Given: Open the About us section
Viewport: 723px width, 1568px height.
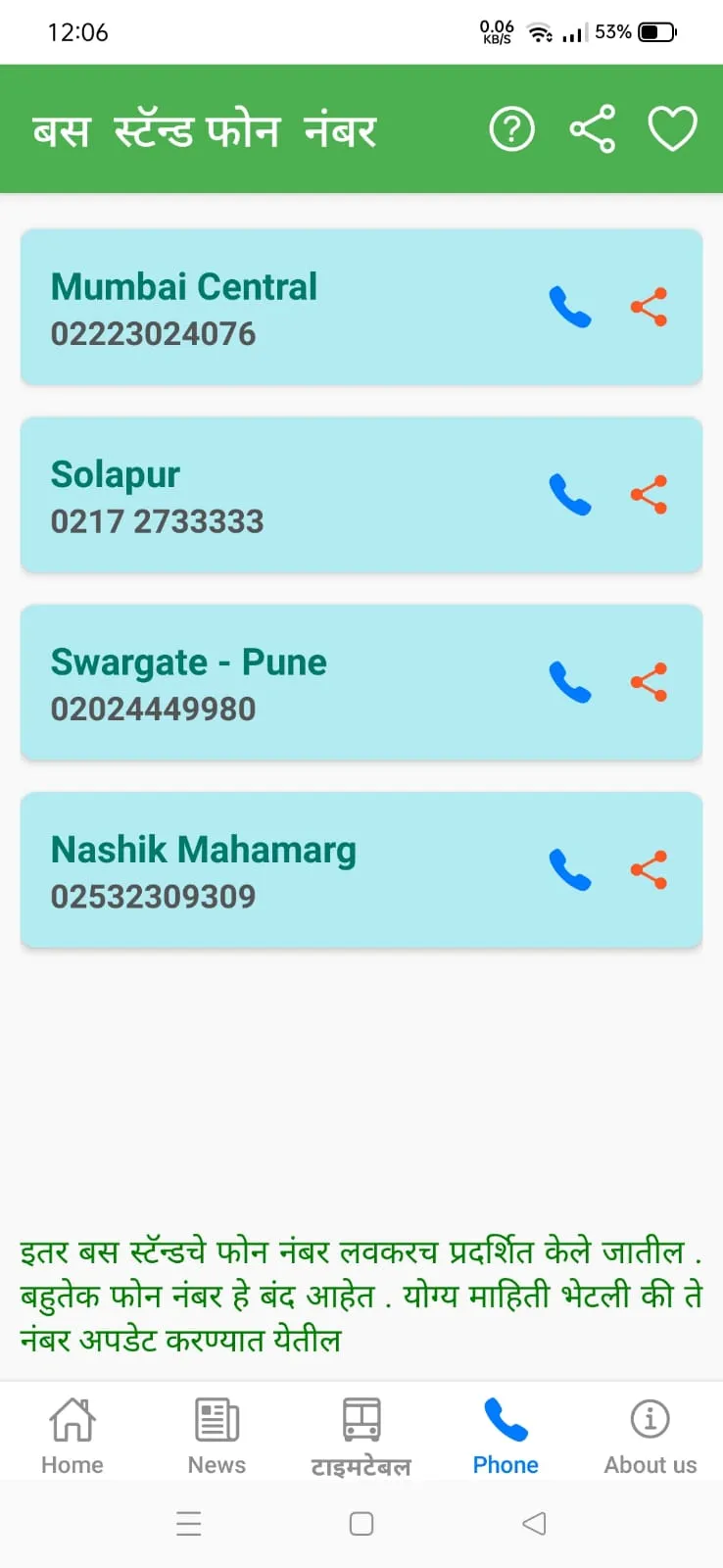Looking at the screenshot, I should tap(650, 1434).
